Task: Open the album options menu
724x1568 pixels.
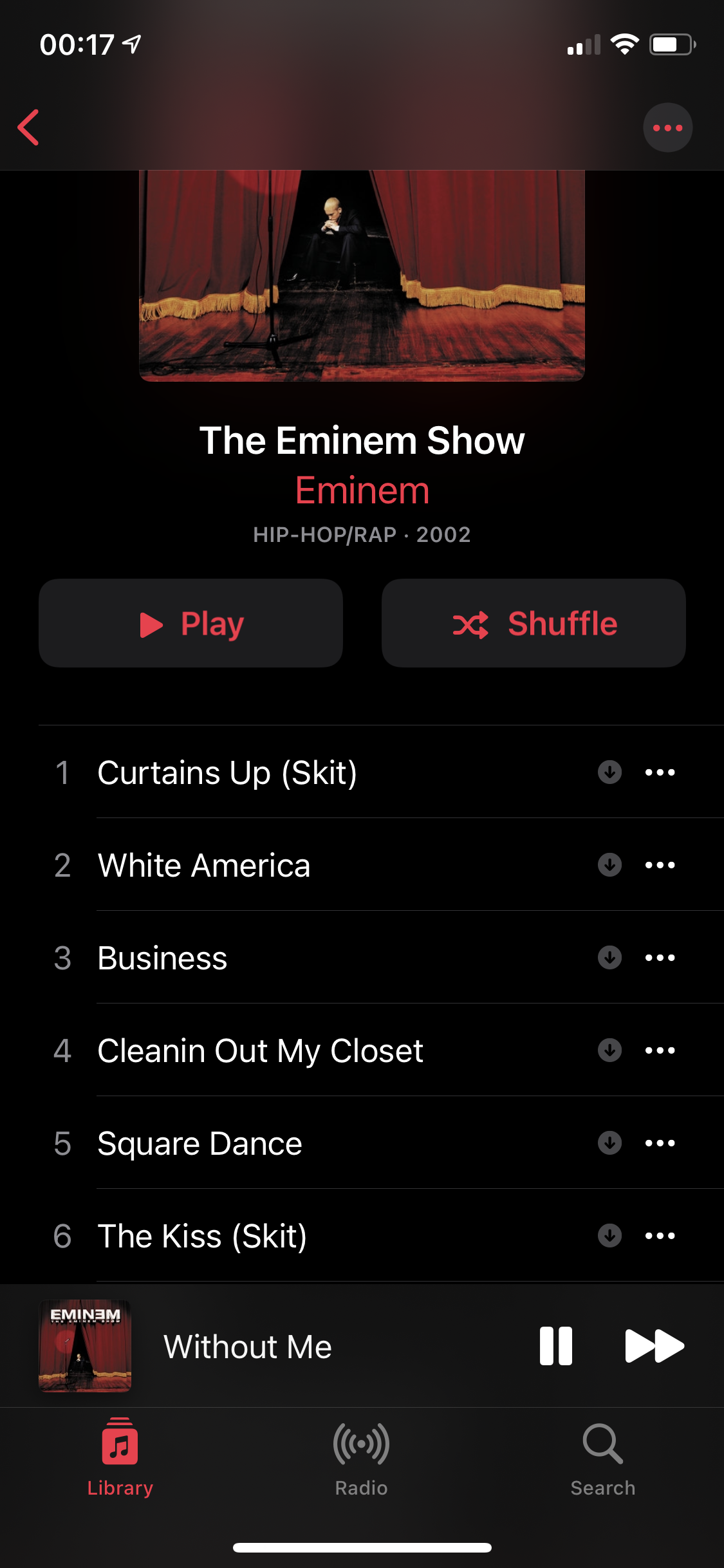Action: coord(667,127)
